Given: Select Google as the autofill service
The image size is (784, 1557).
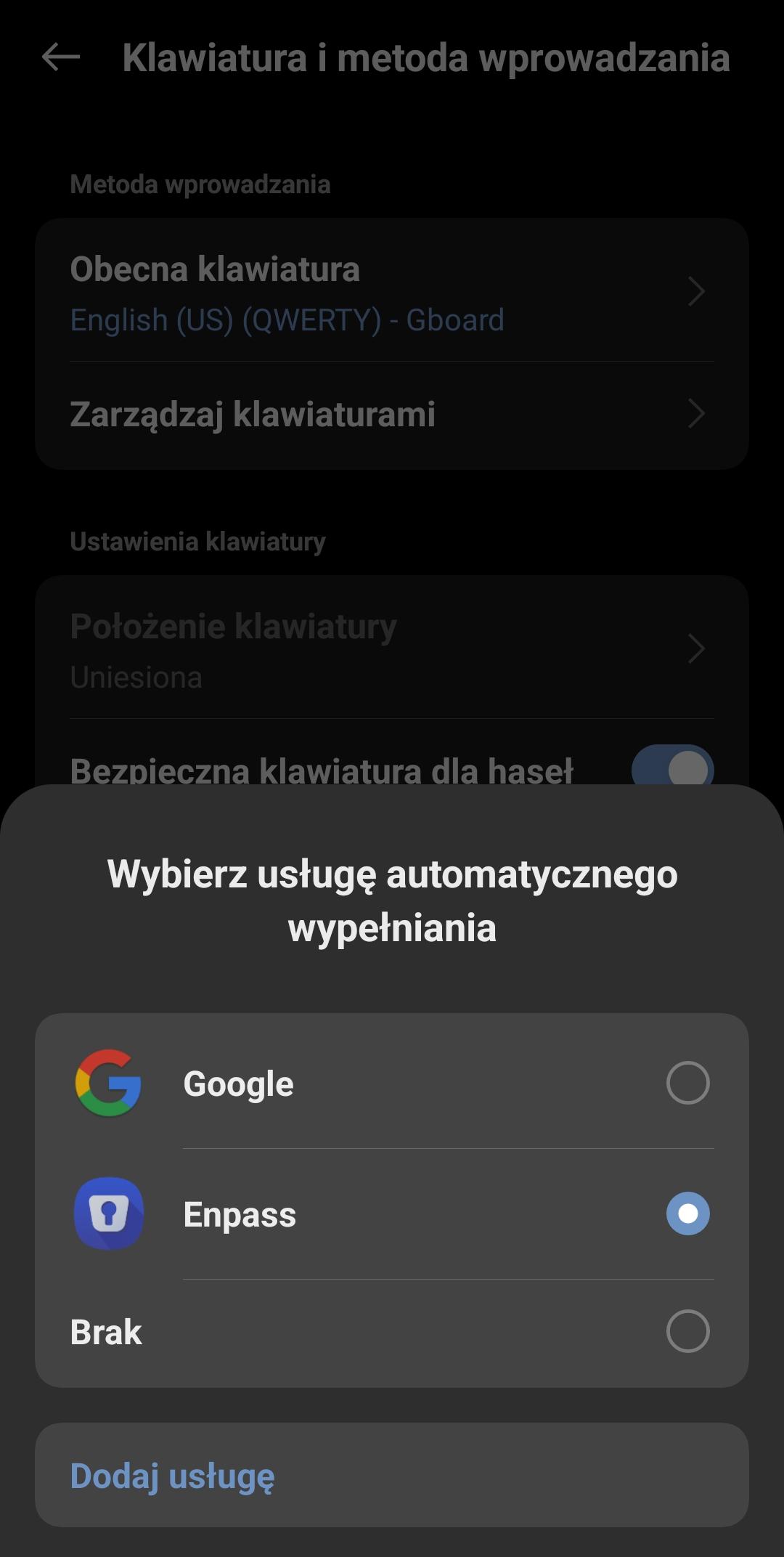Looking at the screenshot, I should (x=392, y=1082).
